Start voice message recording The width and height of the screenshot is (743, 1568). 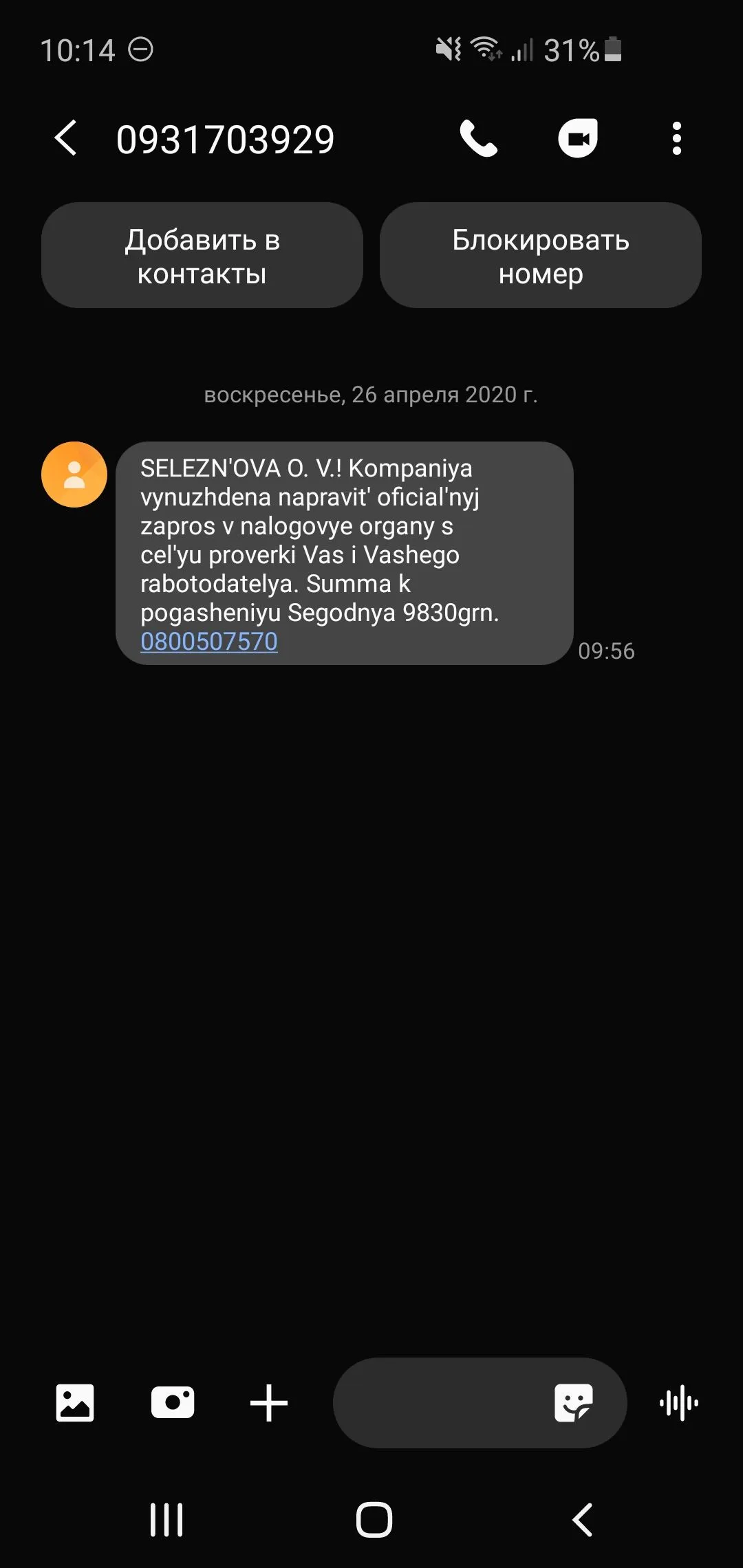pyautogui.click(x=678, y=1403)
